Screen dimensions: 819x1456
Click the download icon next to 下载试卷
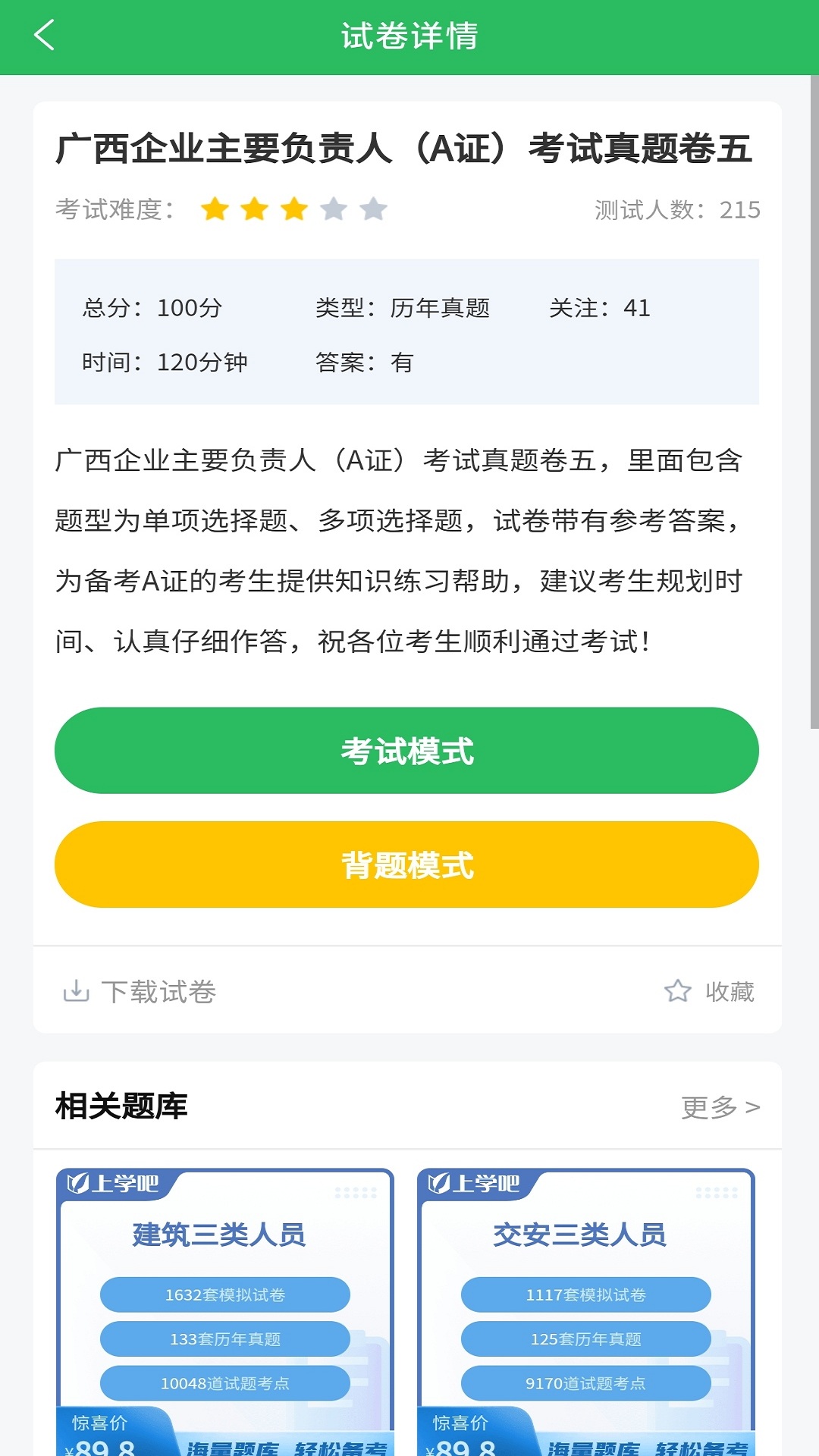tap(77, 990)
